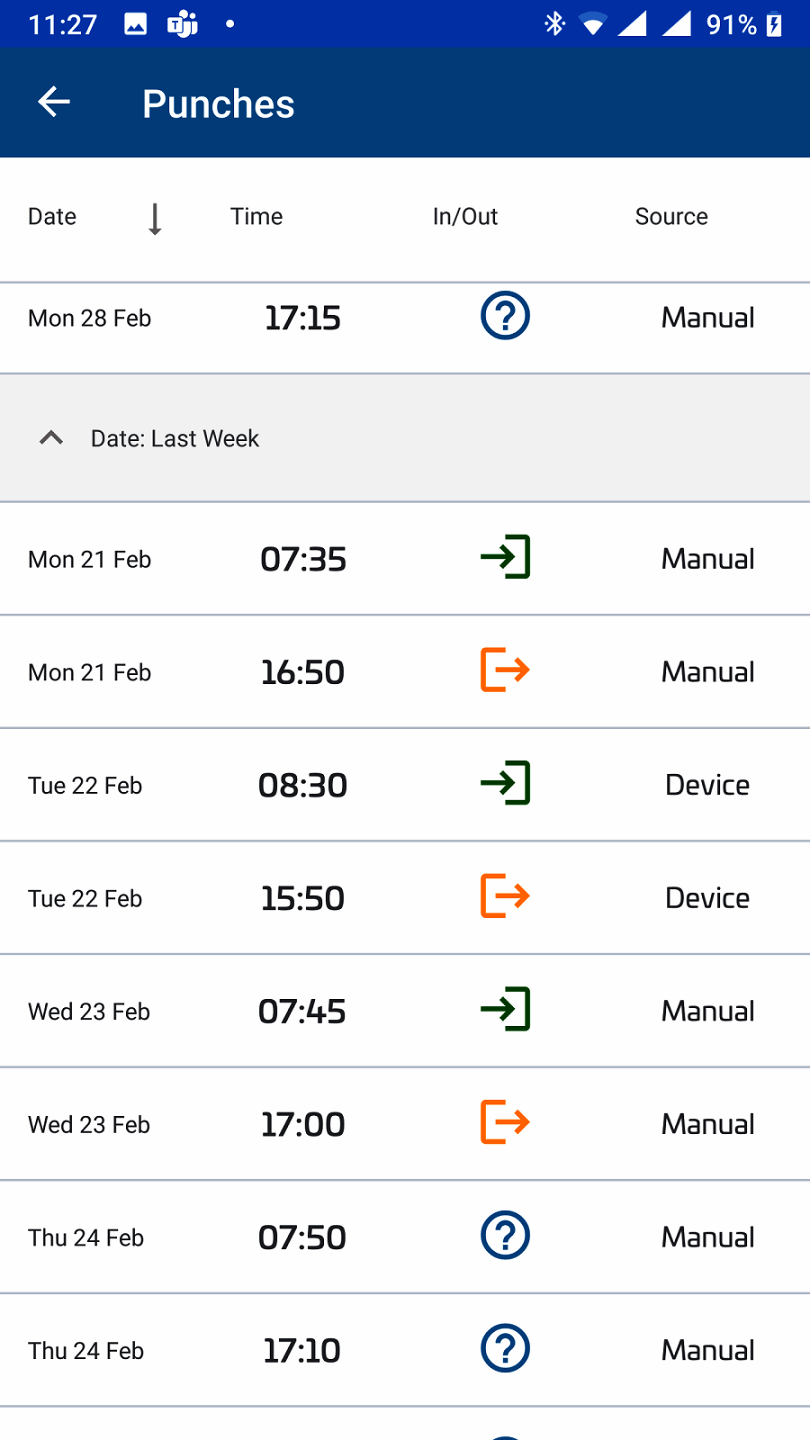
Task: Open the Mon 21 Feb 16:50 punch
Action: pyautogui.click(x=405, y=672)
